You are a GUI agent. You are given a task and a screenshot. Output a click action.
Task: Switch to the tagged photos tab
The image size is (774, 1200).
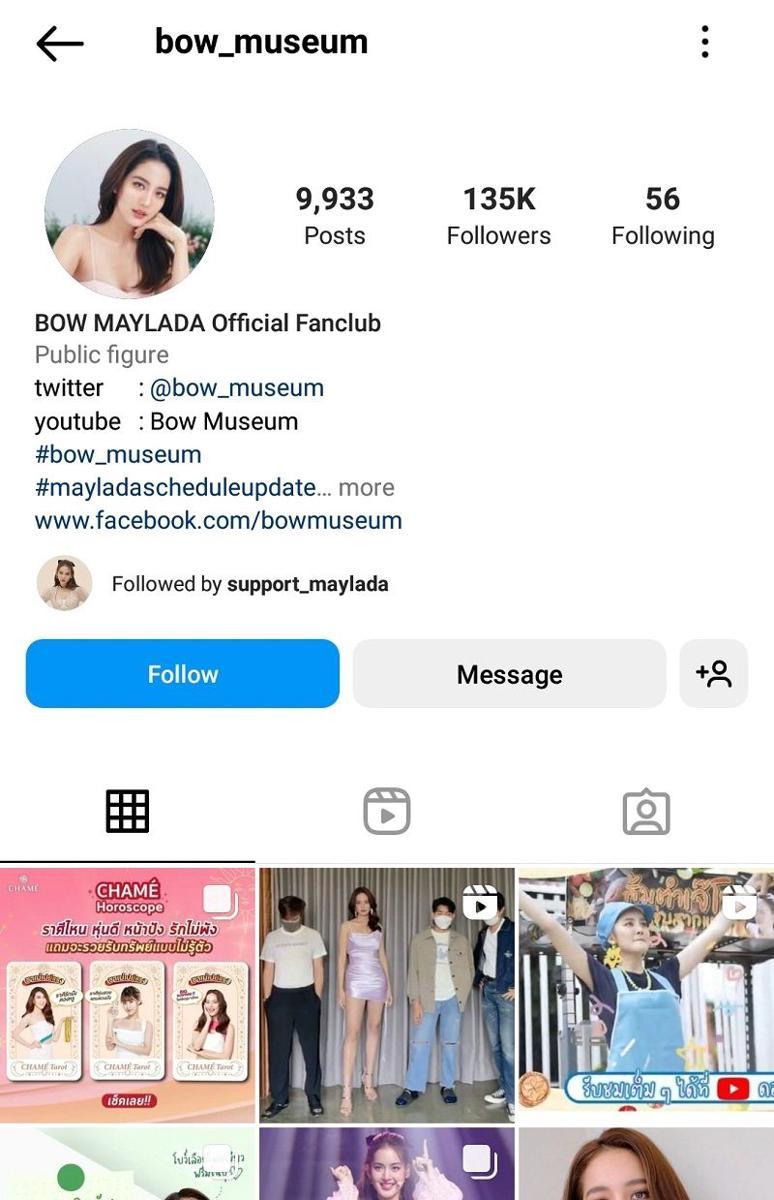pyautogui.click(x=646, y=811)
